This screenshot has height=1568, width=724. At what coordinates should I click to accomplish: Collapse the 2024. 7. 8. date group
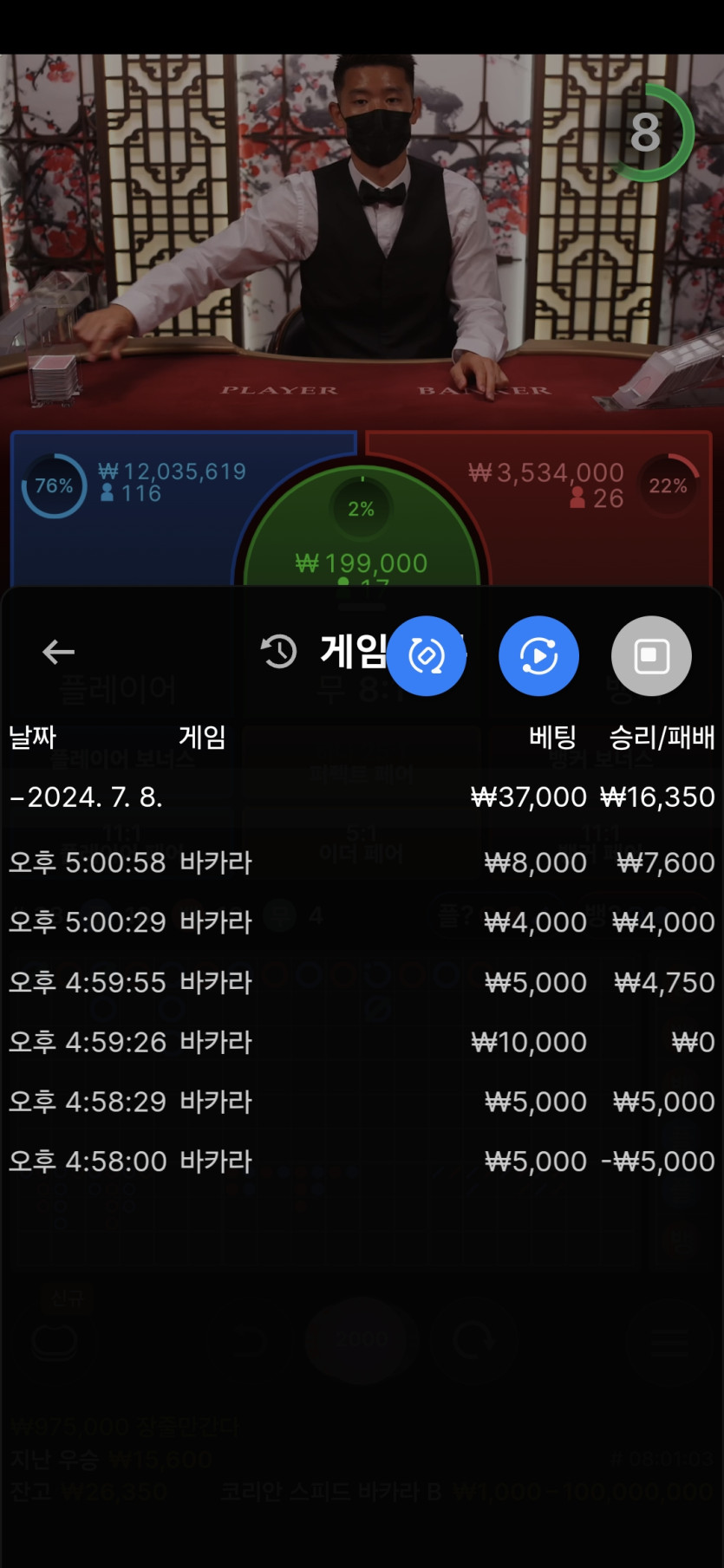click(x=85, y=797)
